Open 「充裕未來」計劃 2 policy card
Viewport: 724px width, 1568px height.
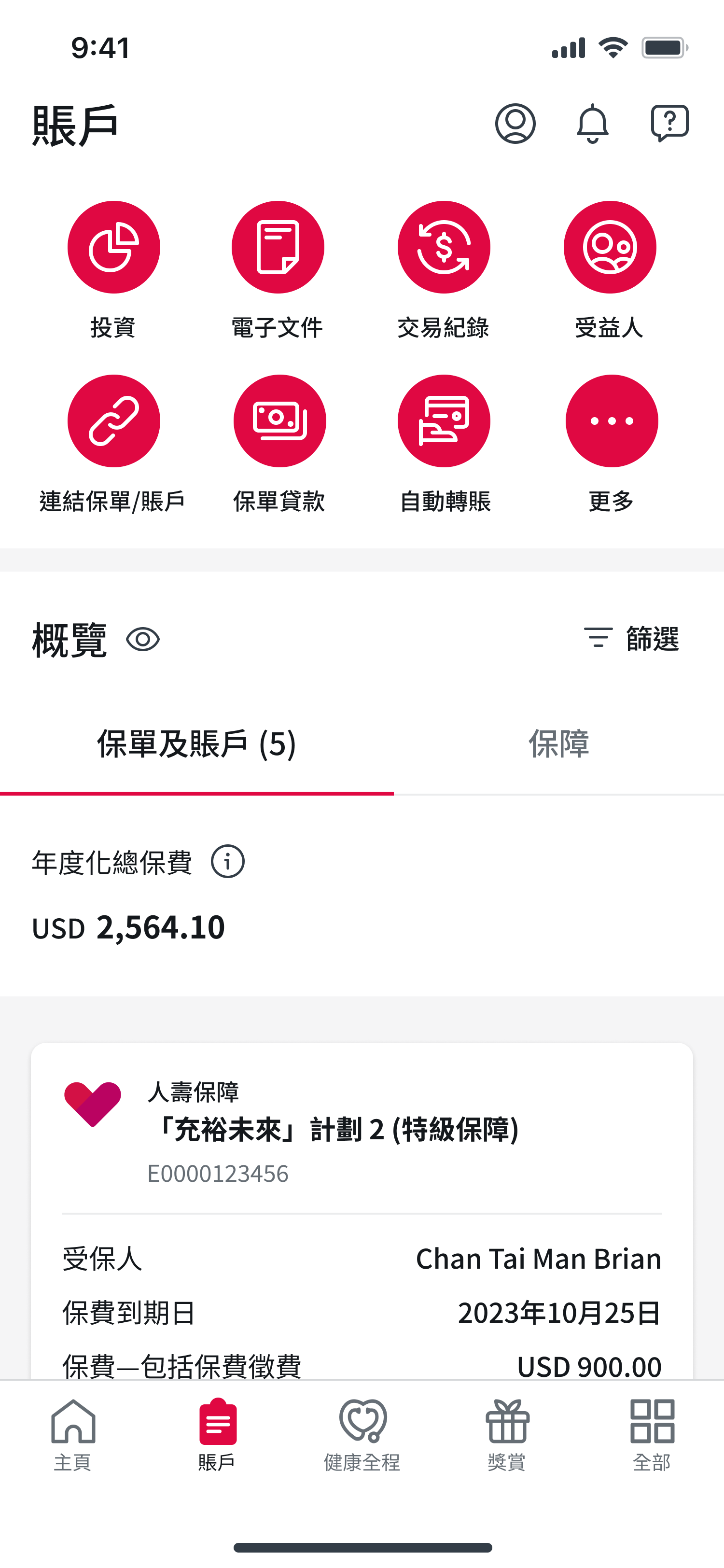(x=362, y=1211)
